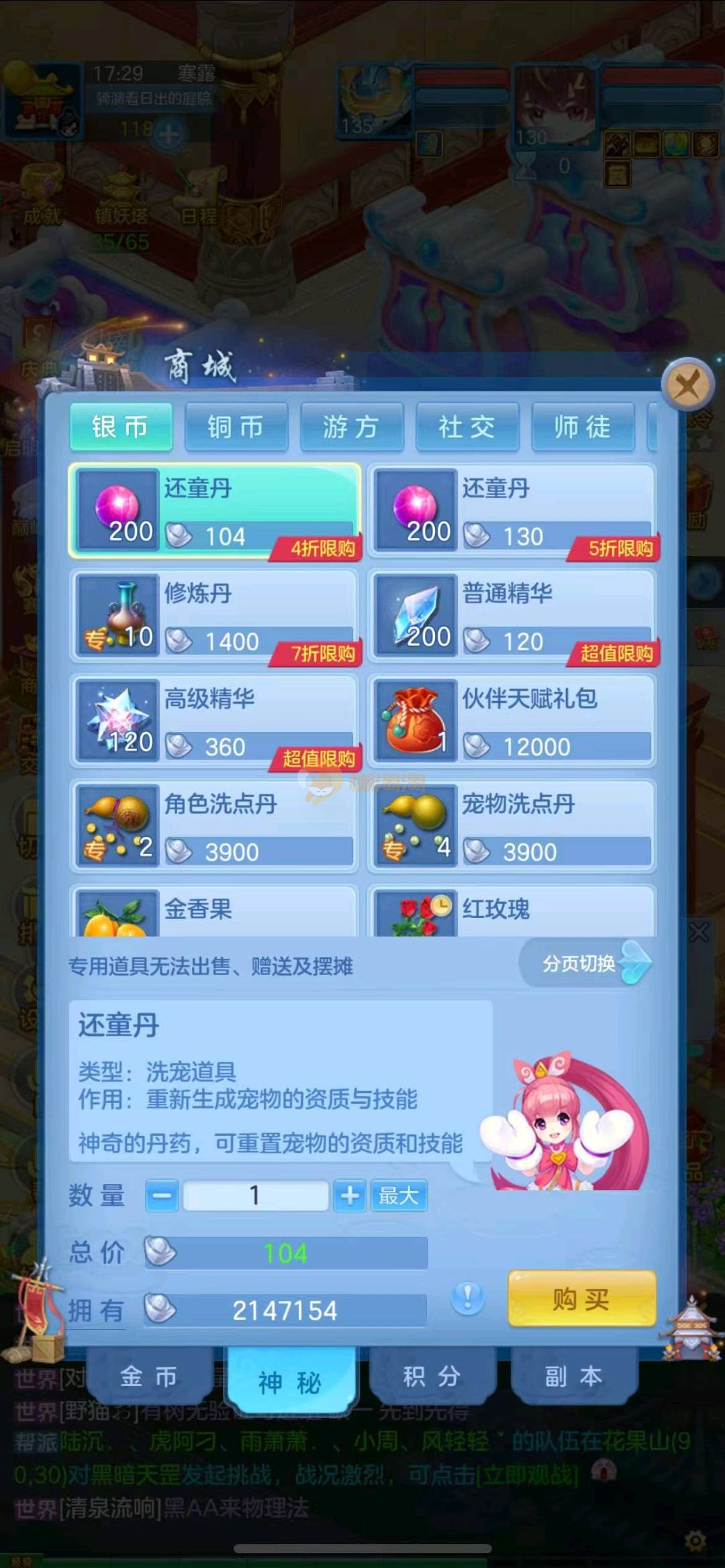Close the 商城 shop dialog
This screenshot has height=1568, width=725.
click(686, 386)
